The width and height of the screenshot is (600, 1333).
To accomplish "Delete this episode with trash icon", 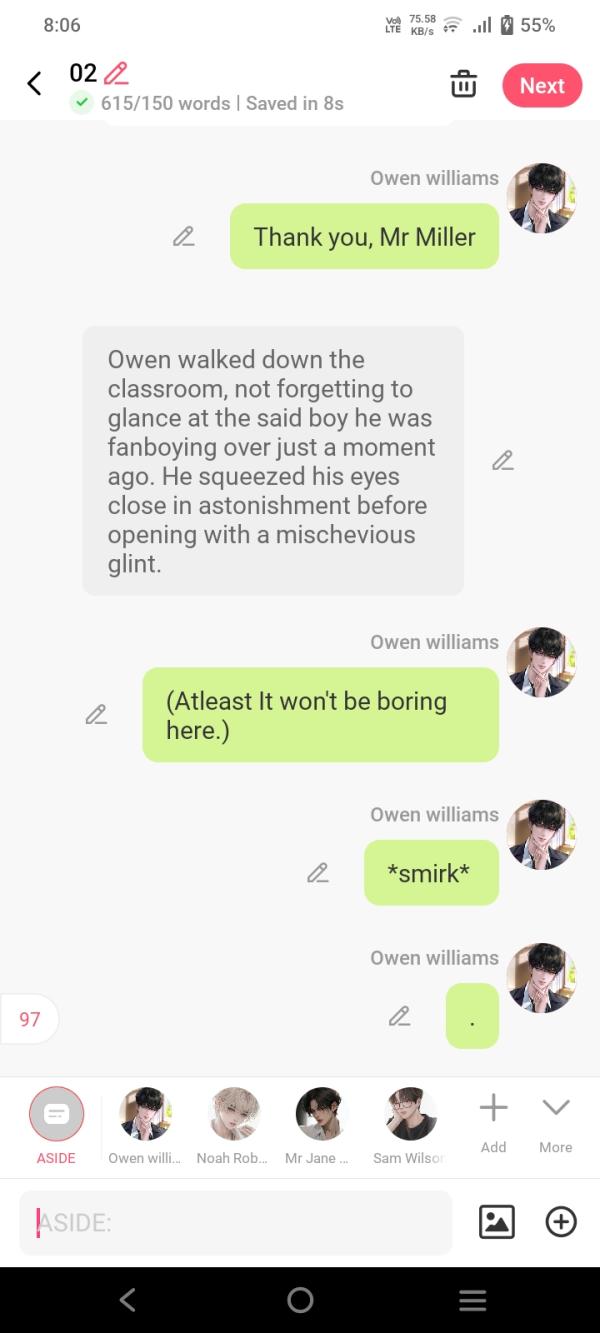I will point(463,84).
